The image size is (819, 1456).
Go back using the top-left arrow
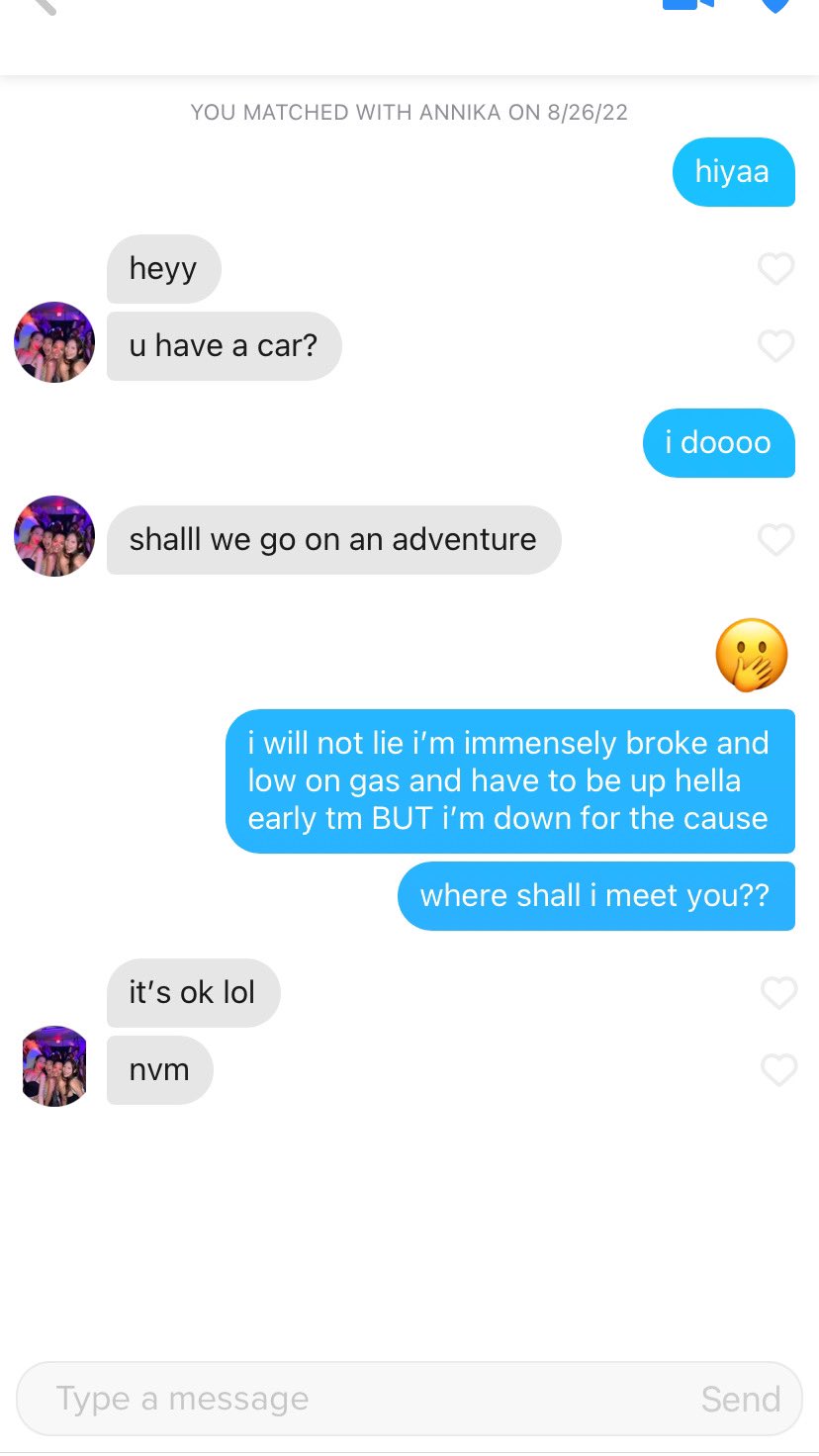[44, 5]
